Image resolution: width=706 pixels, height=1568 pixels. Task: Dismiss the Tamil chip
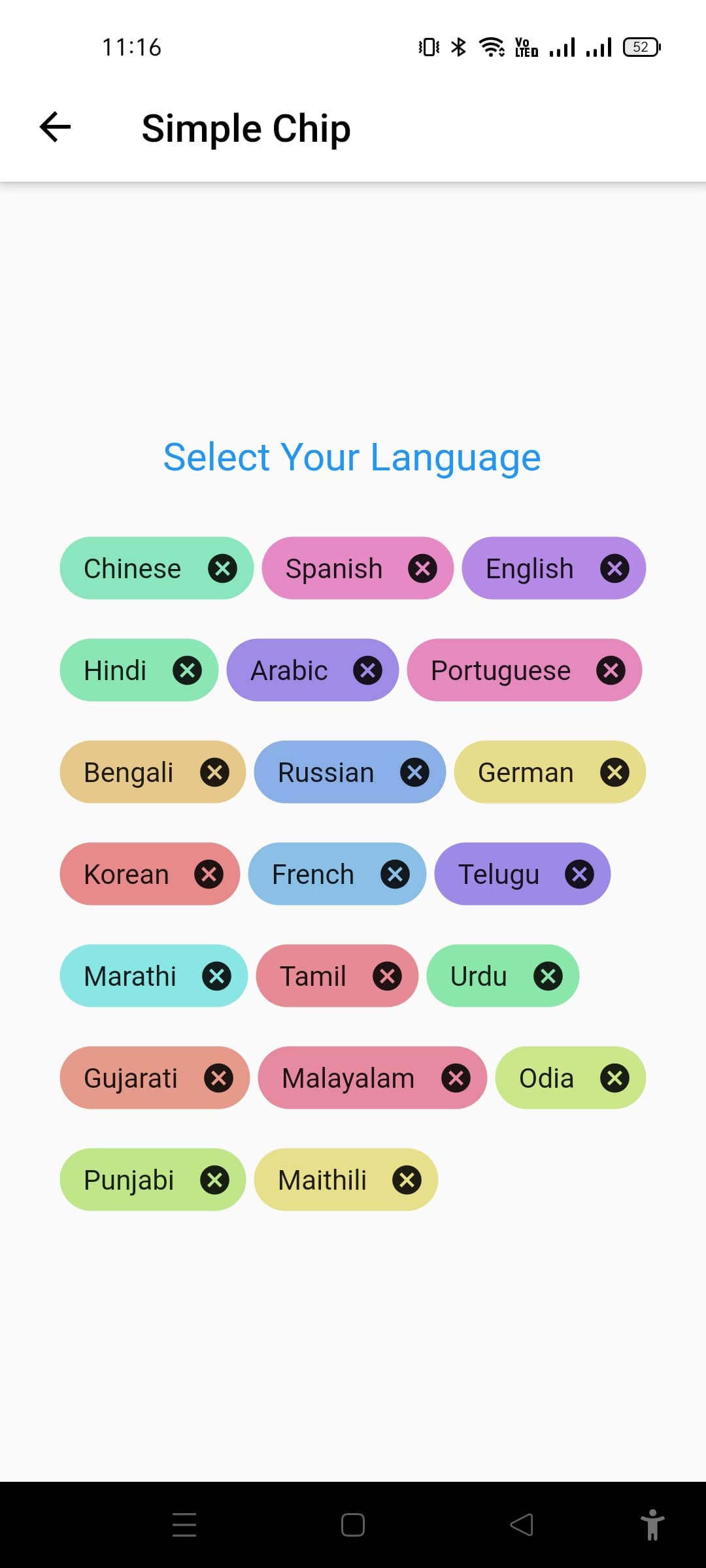[x=387, y=976]
